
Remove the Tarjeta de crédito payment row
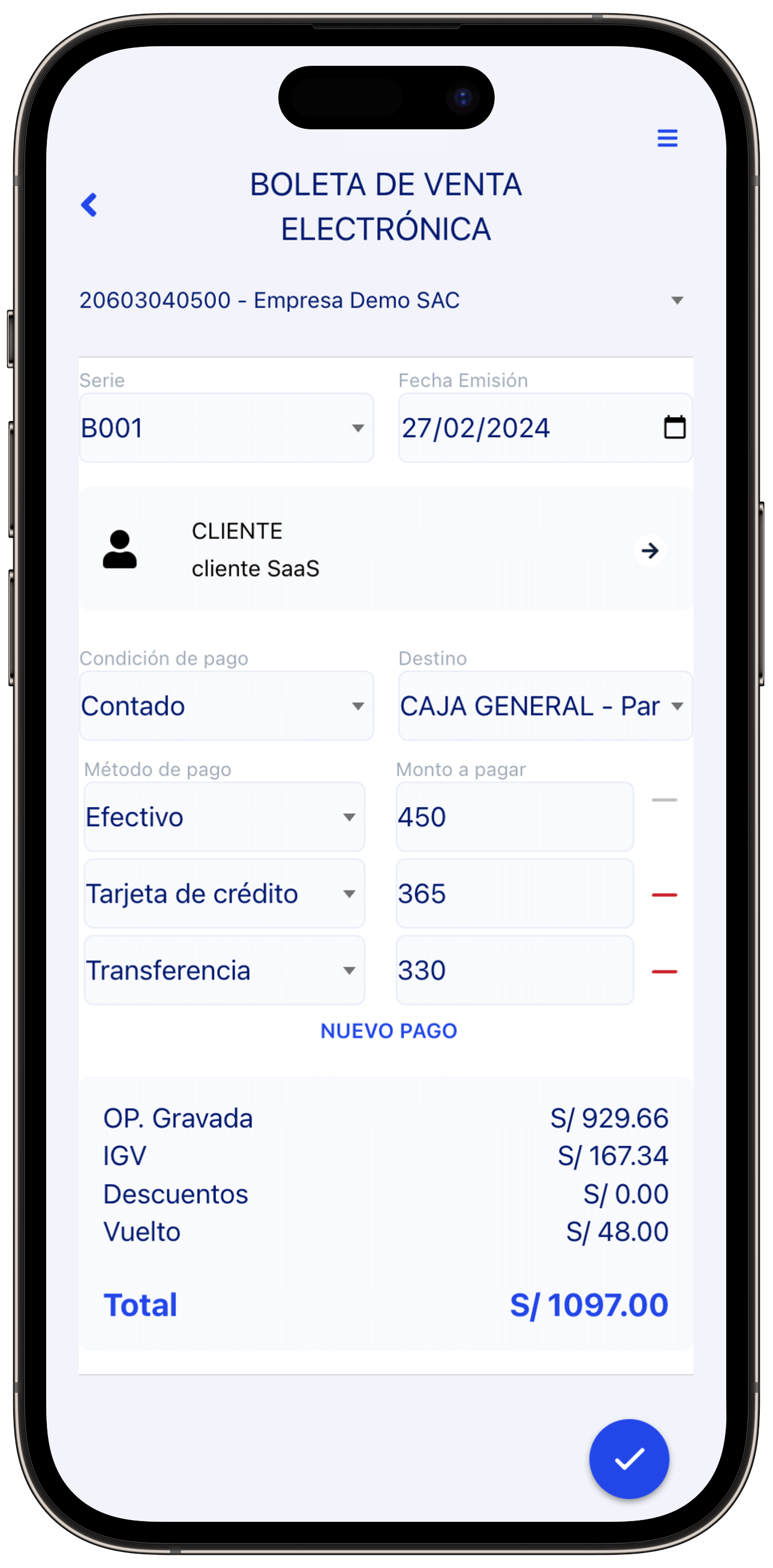point(664,895)
